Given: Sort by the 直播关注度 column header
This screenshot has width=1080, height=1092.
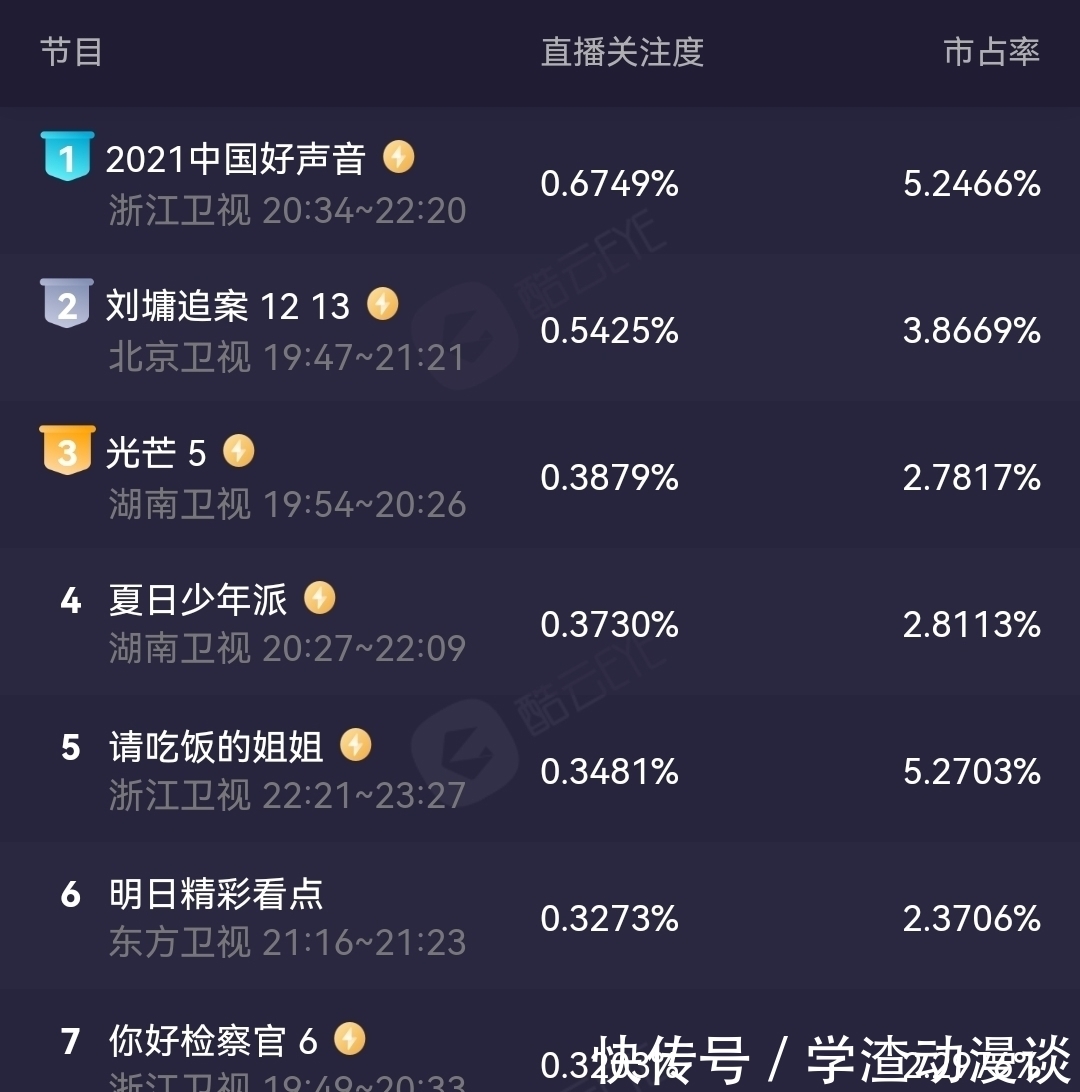Looking at the screenshot, I should 621,53.
